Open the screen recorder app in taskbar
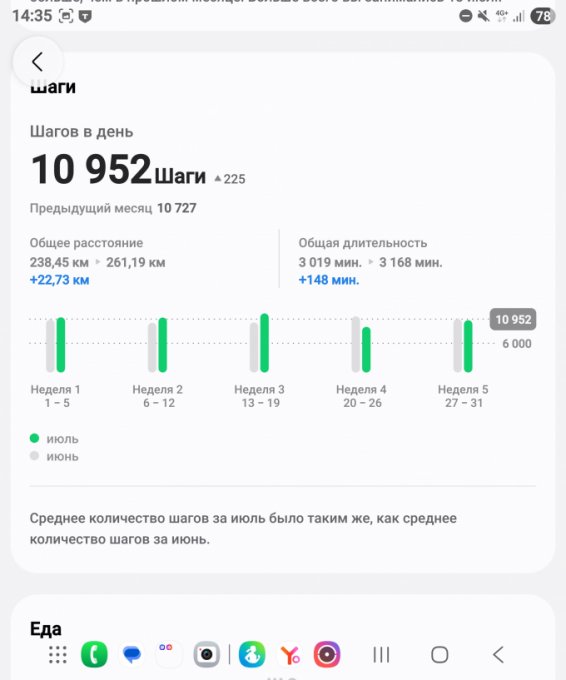 [327, 654]
